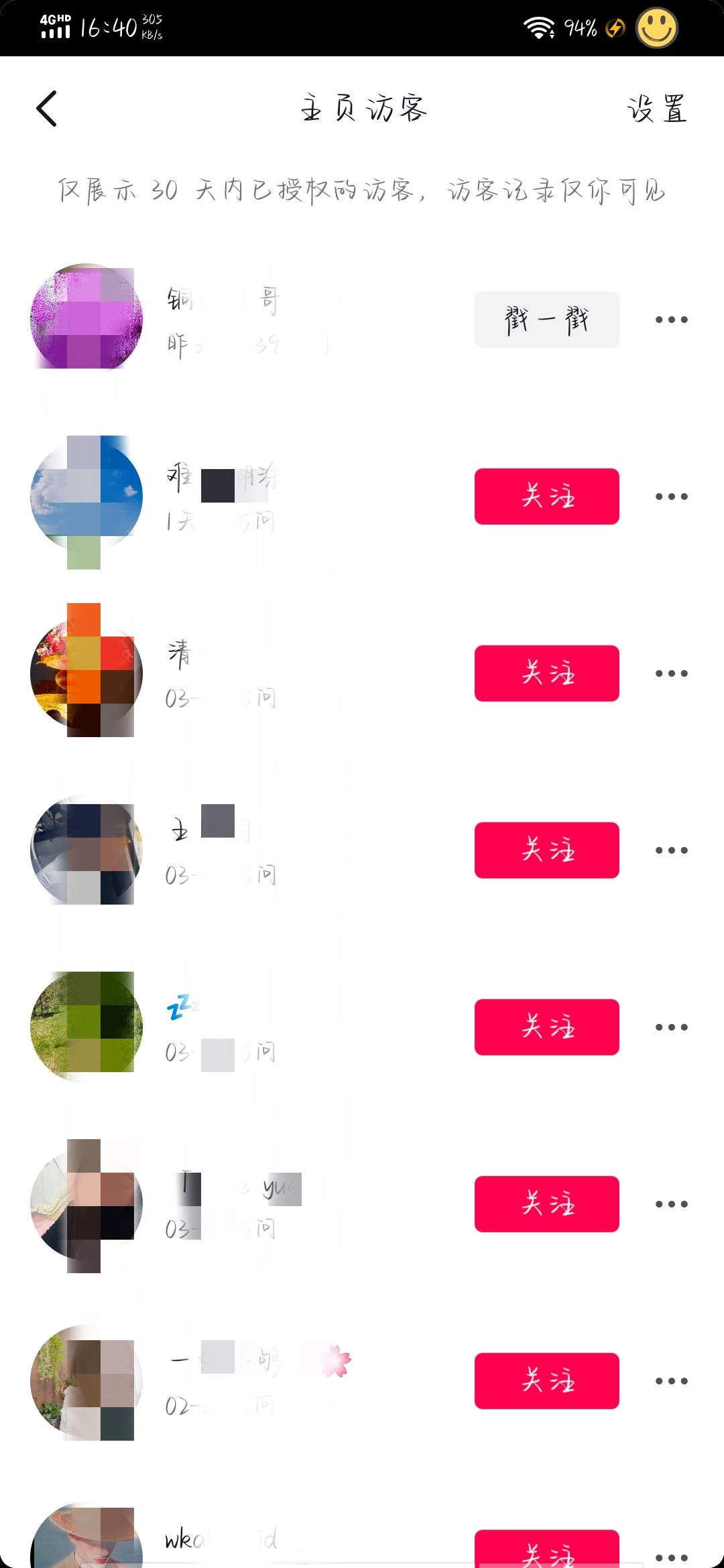Image resolution: width=724 pixels, height=1568 pixels.
Task: Follow the visitor whose name contains yue
Action: click(x=546, y=1204)
